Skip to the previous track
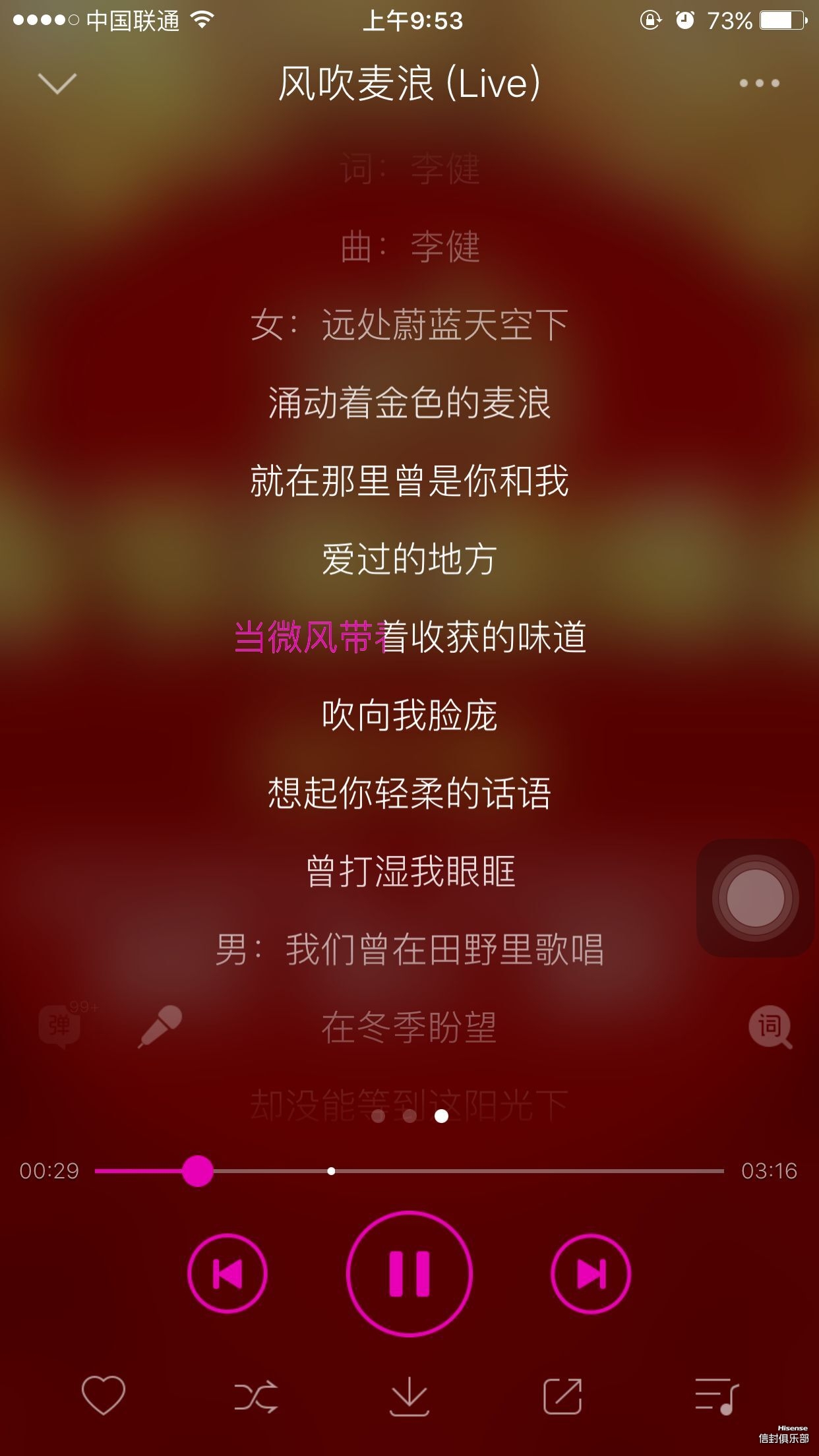 (228, 1273)
